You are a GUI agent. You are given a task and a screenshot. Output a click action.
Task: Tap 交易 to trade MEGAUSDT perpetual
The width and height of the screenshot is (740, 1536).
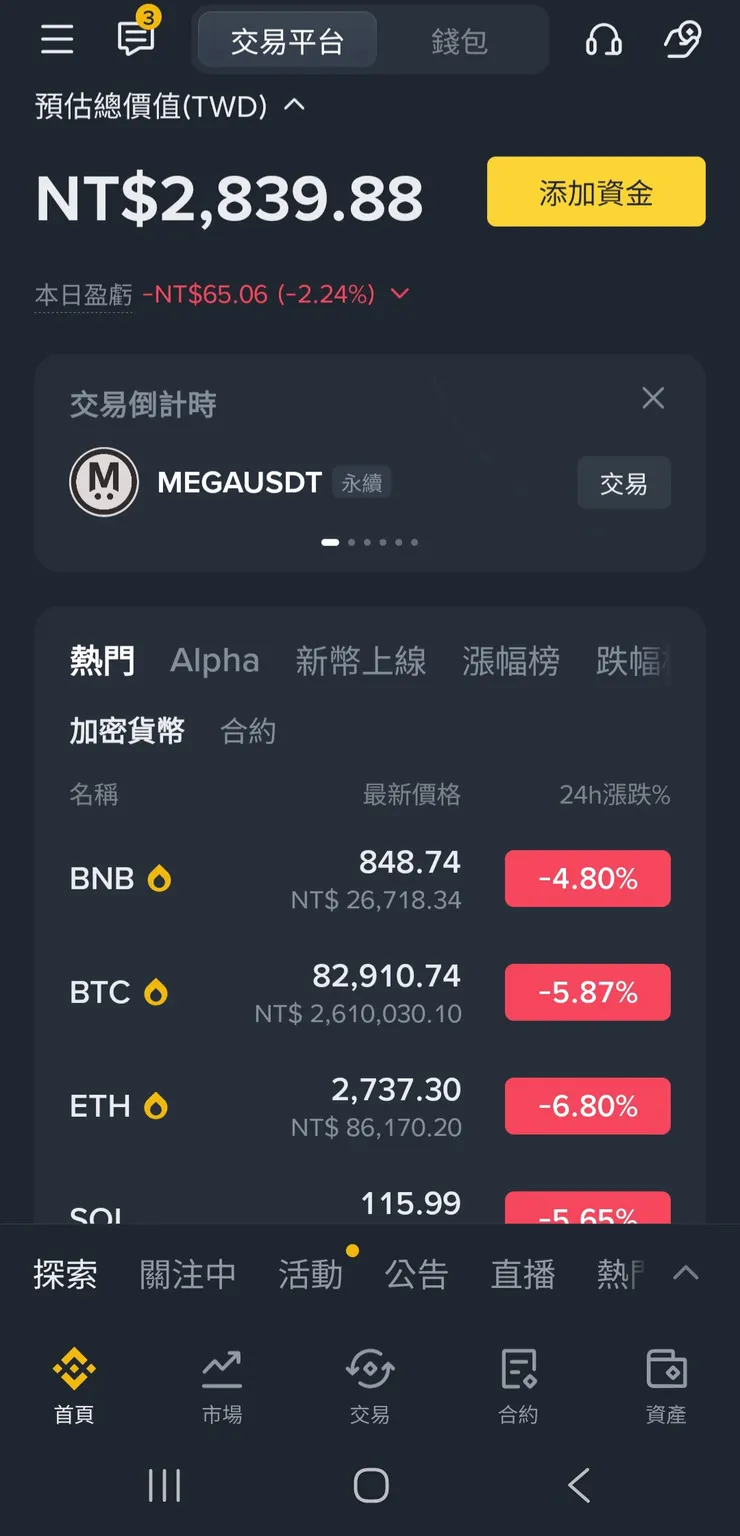coord(623,481)
